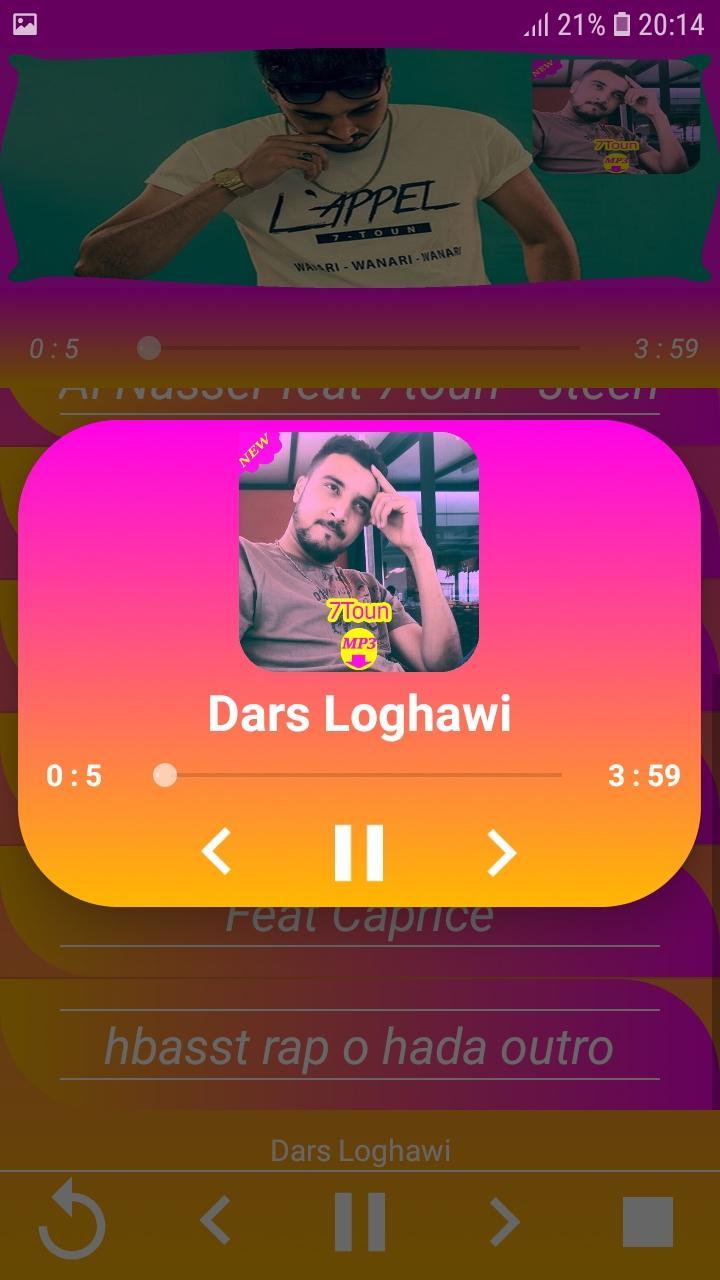Seek on the player card progress slider
Viewport: 720px width, 1280px height.
(360, 775)
